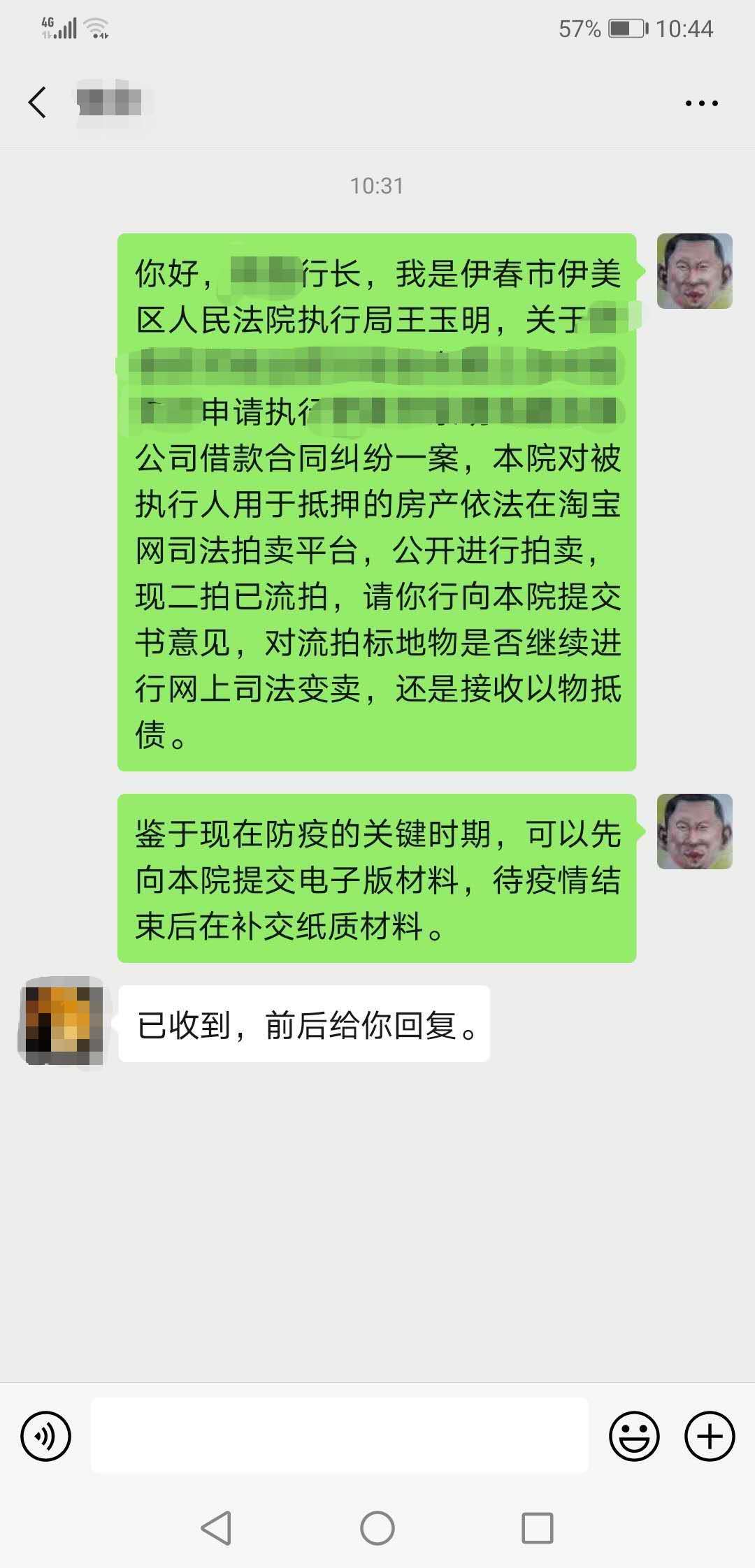Open the plus attachment menu
The image size is (755, 1568).
pos(710,1436)
